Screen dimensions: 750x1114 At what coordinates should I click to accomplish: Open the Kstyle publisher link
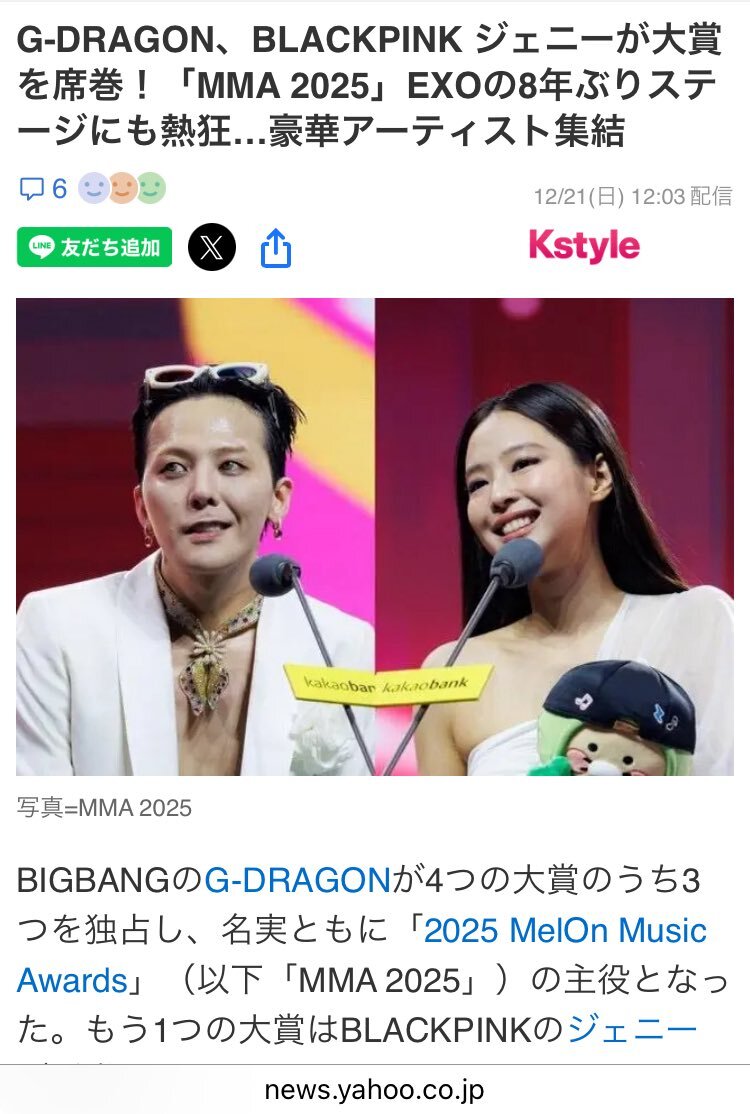pyautogui.click(x=584, y=246)
